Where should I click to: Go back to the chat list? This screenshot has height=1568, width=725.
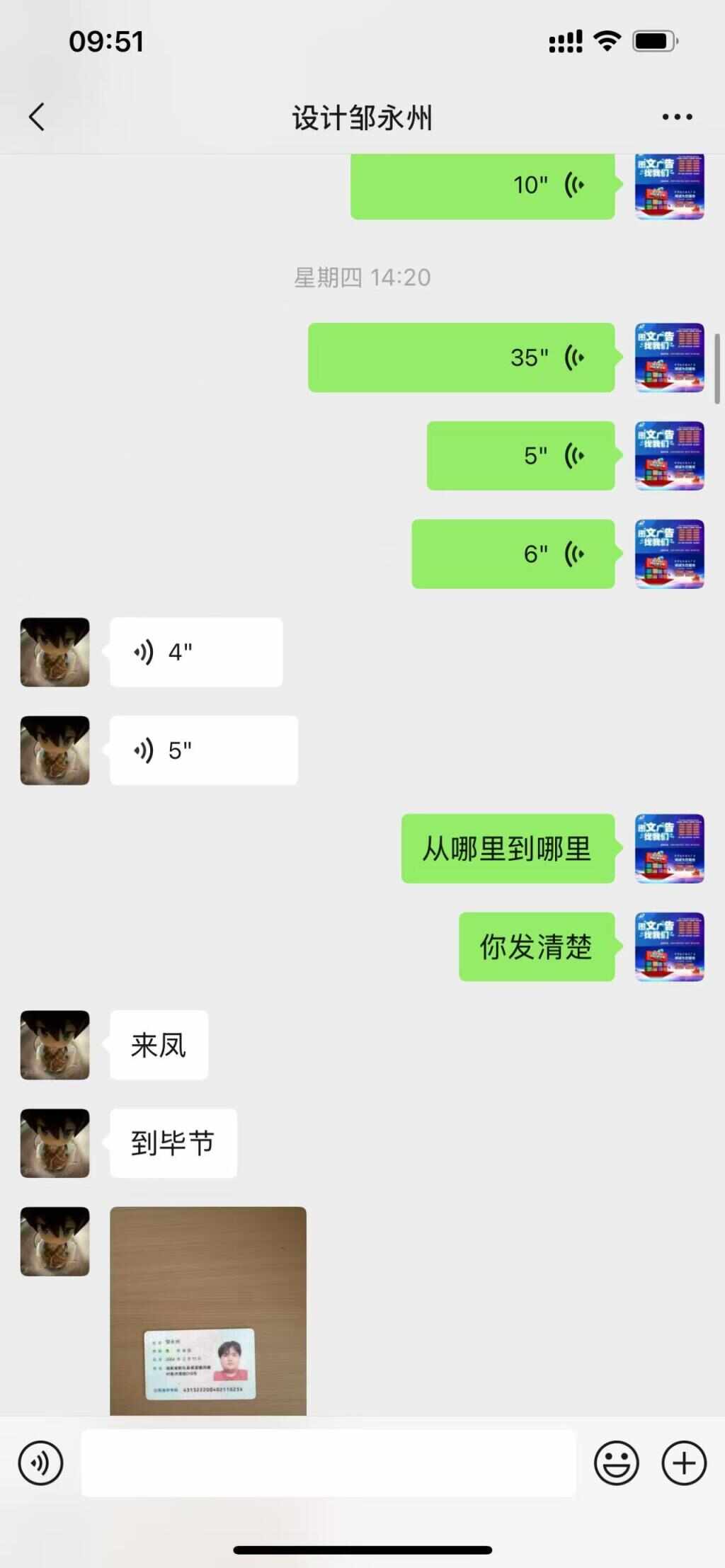(x=37, y=117)
